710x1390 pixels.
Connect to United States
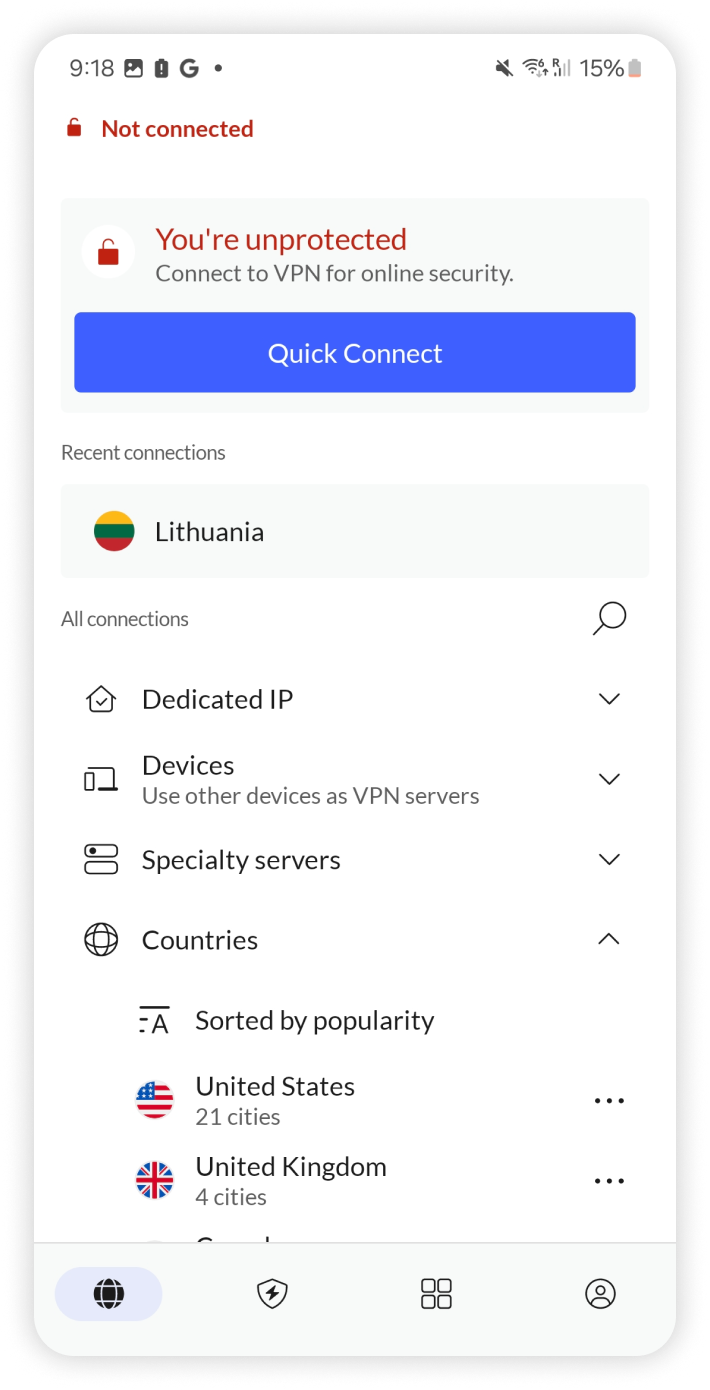click(275, 1100)
